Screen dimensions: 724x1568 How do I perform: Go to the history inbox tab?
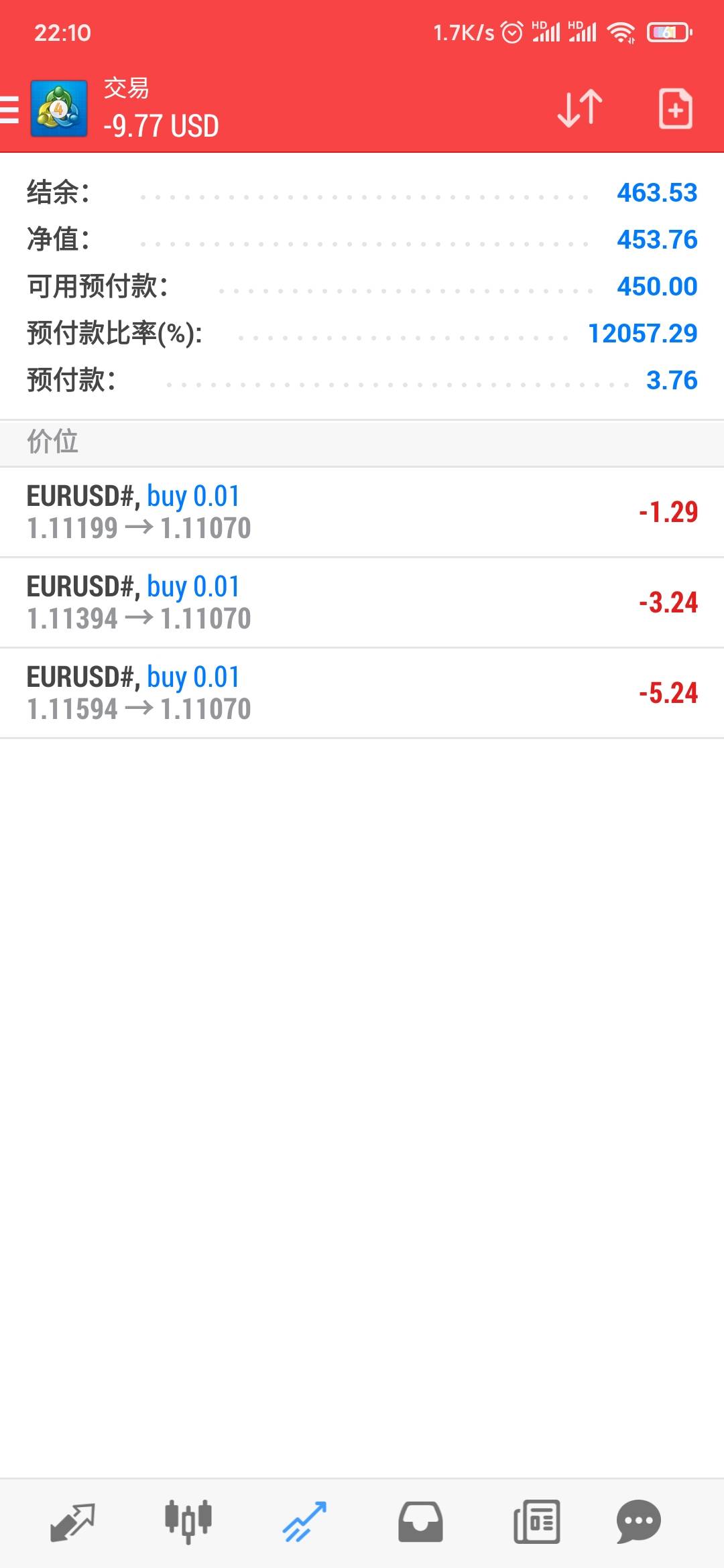[x=420, y=1521]
